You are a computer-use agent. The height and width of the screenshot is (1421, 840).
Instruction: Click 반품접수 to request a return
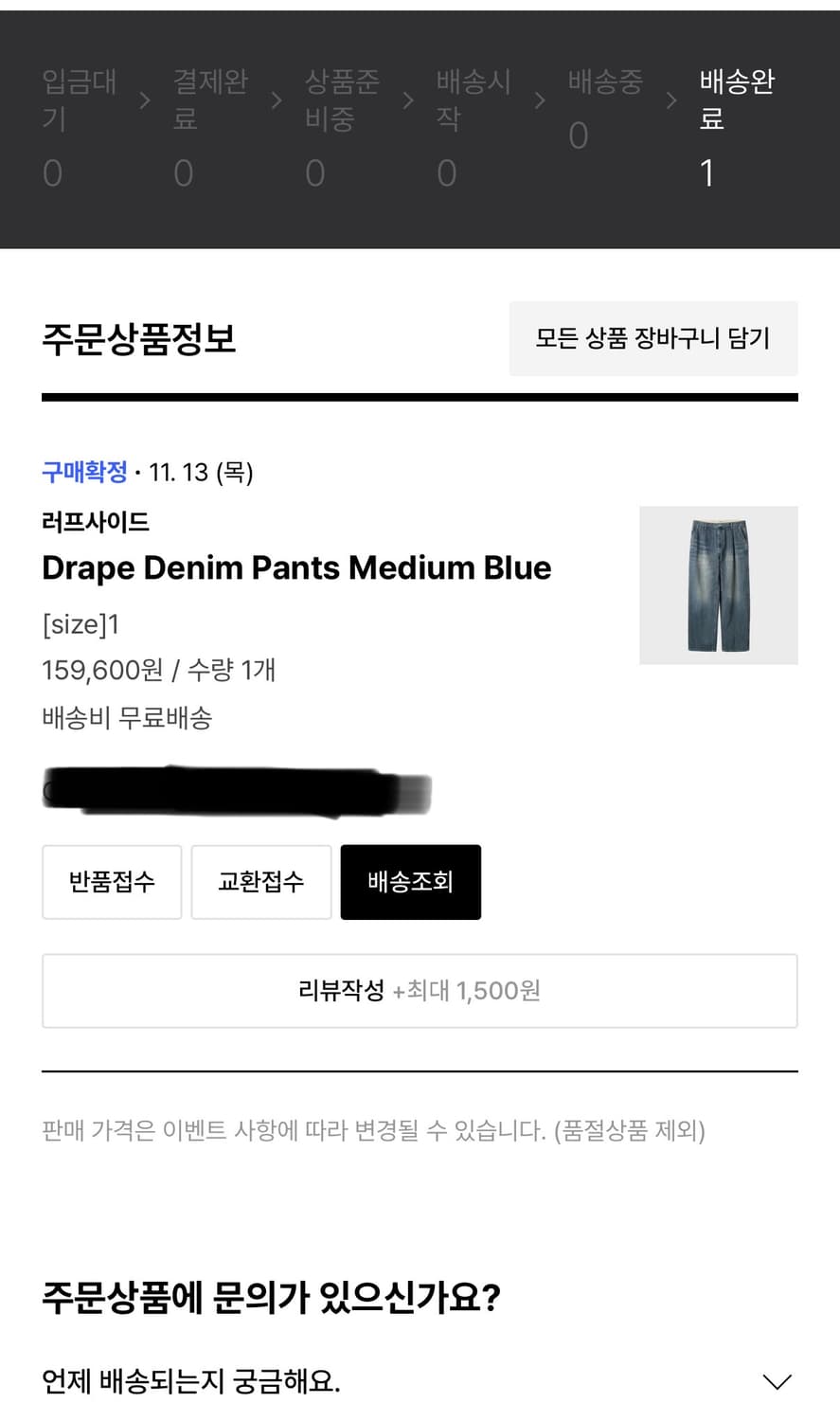(112, 882)
